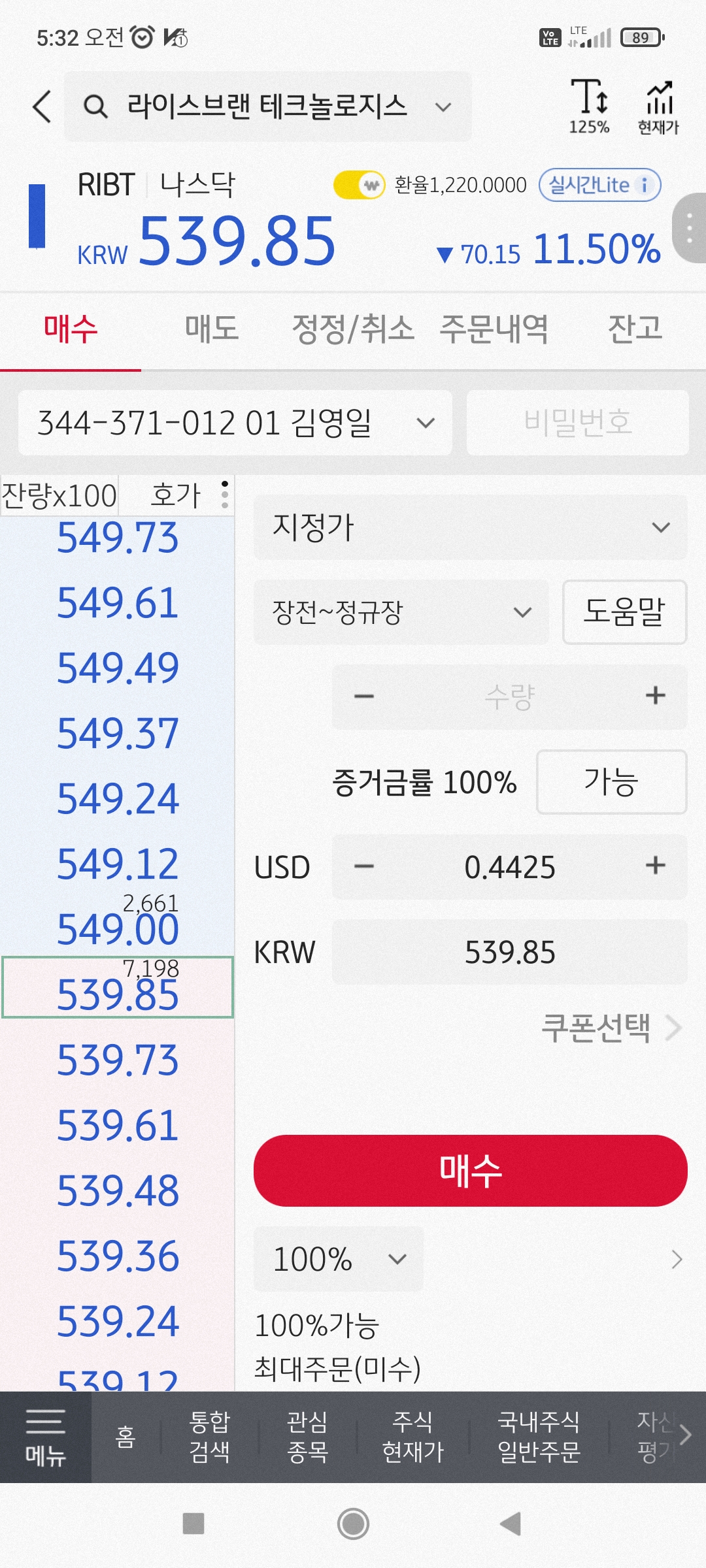Switch to the 매도 tab
The height and width of the screenshot is (1568, 706).
tap(211, 329)
